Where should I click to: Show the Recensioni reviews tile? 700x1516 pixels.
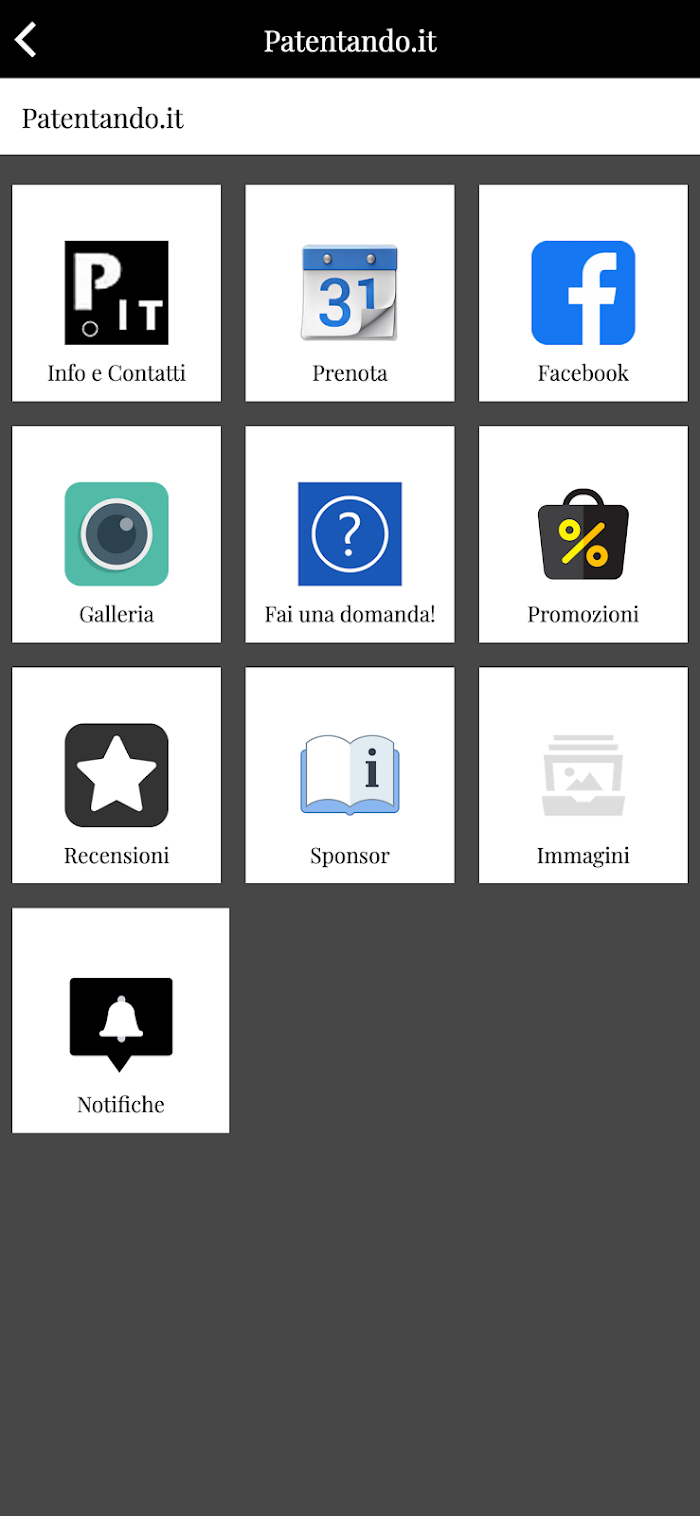(116, 775)
